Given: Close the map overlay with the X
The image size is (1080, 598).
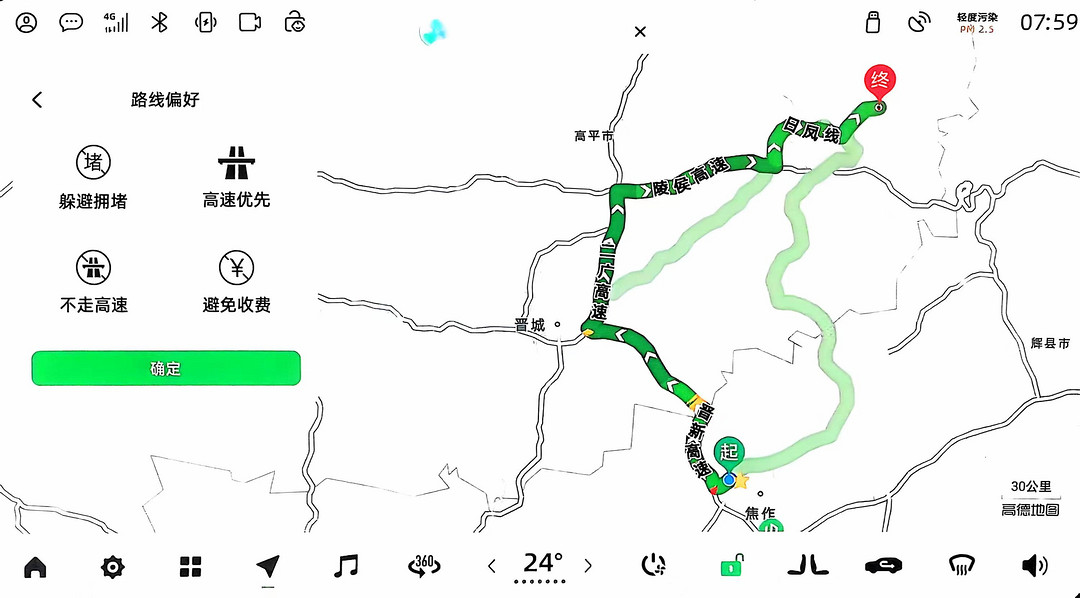Looking at the screenshot, I should (x=640, y=32).
